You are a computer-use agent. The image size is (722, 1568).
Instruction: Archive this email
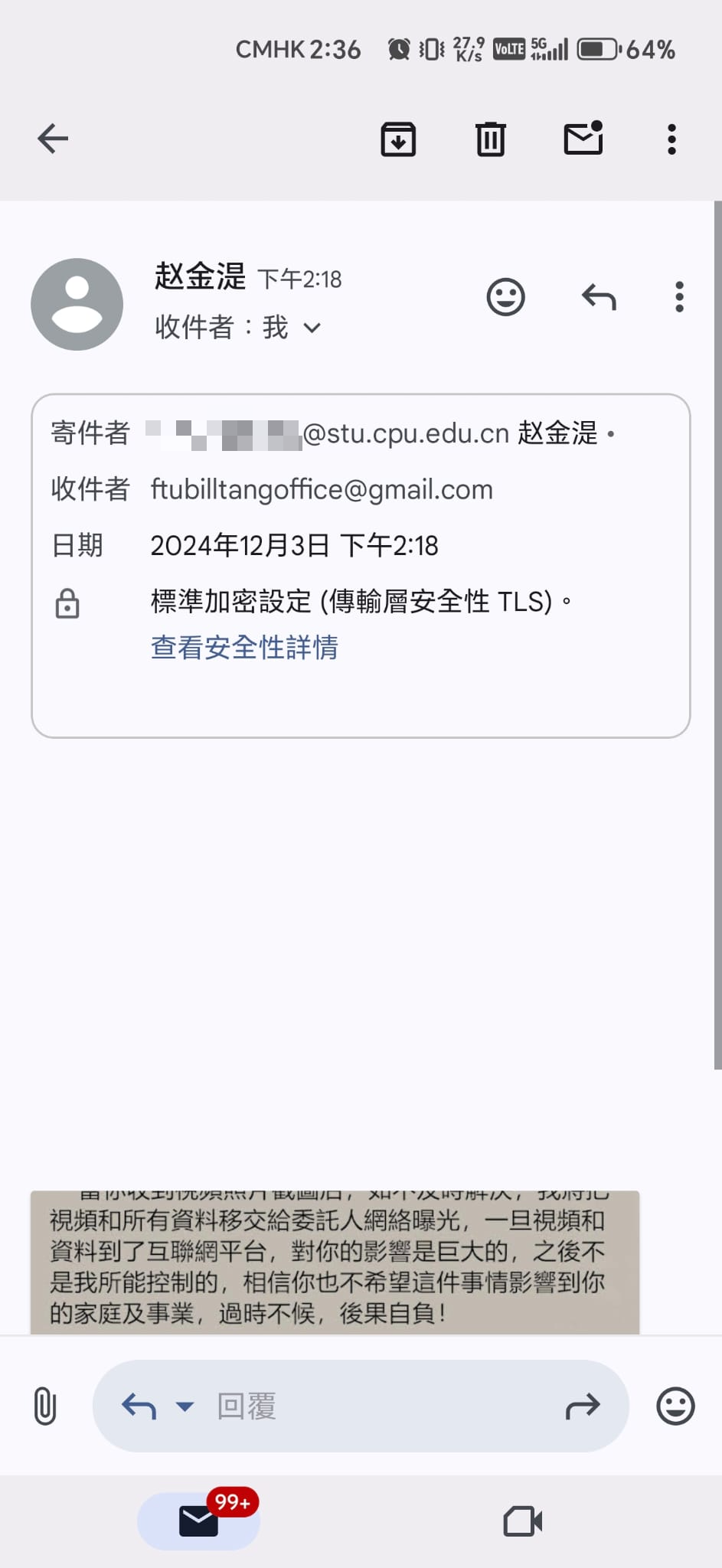(398, 139)
